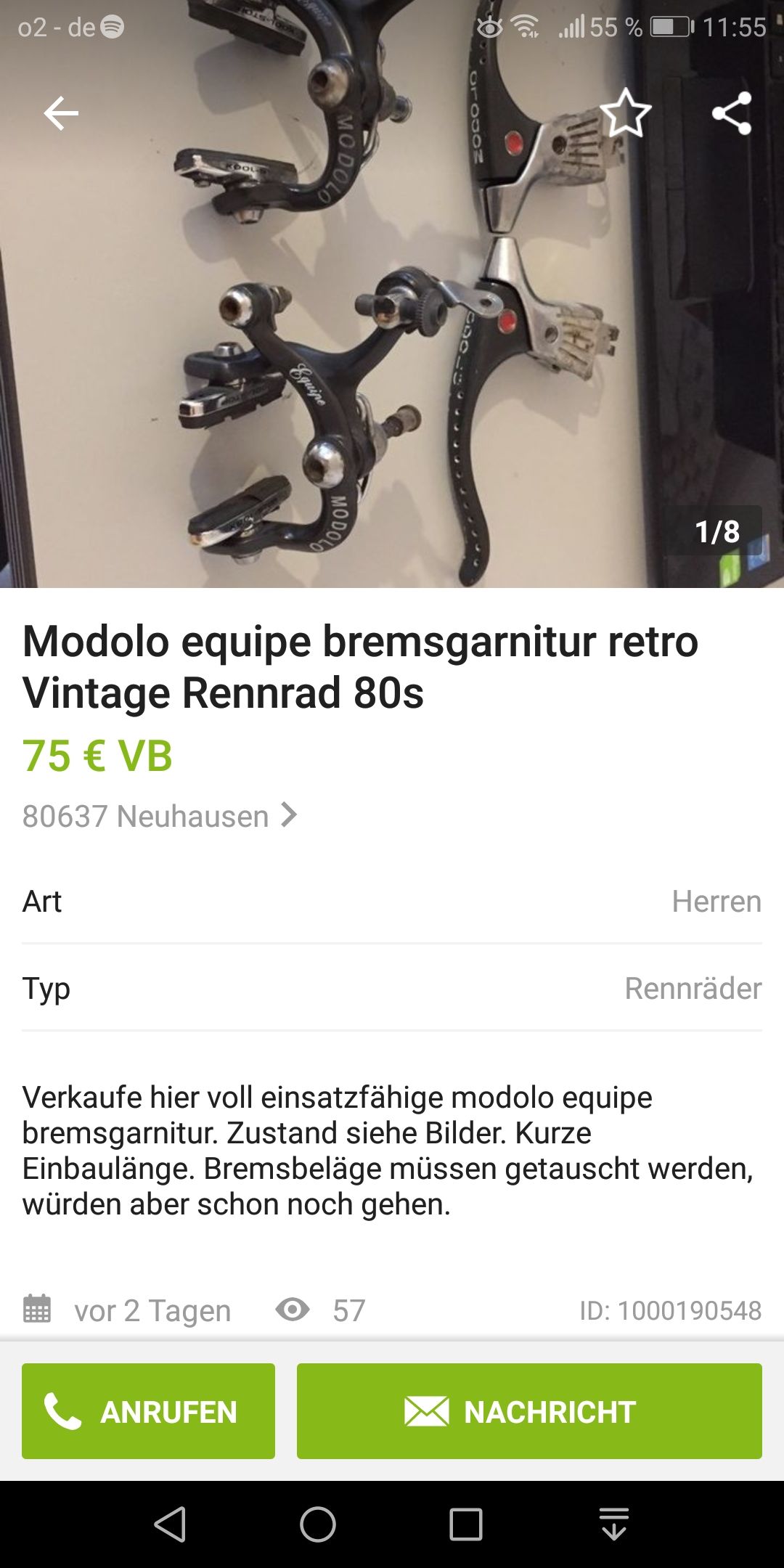The width and height of the screenshot is (784, 1568).
Task: Send the seller a Nachricht
Action: (x=529, y=1411)
